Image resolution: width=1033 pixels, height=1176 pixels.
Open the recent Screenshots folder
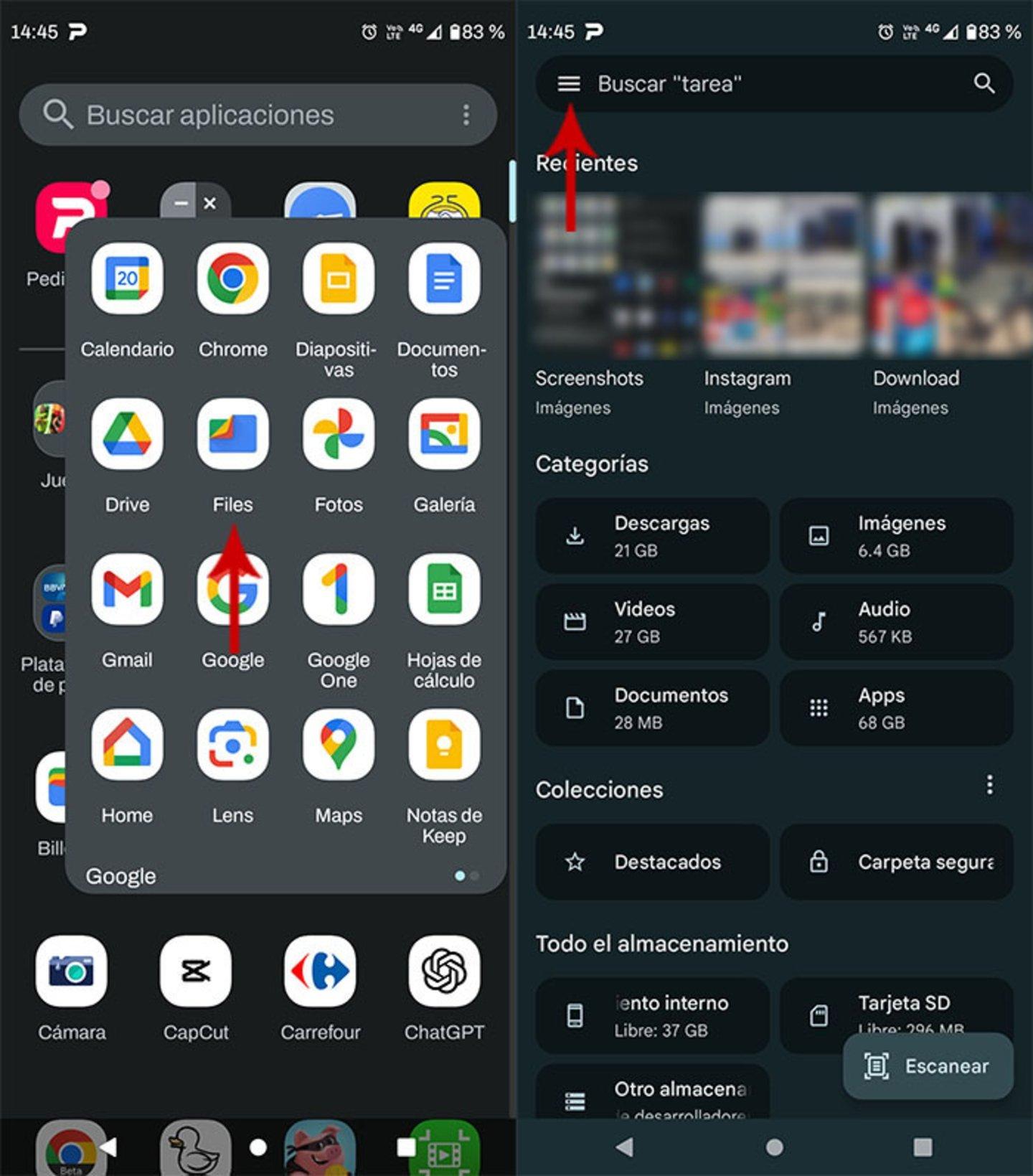coord(613,276)
